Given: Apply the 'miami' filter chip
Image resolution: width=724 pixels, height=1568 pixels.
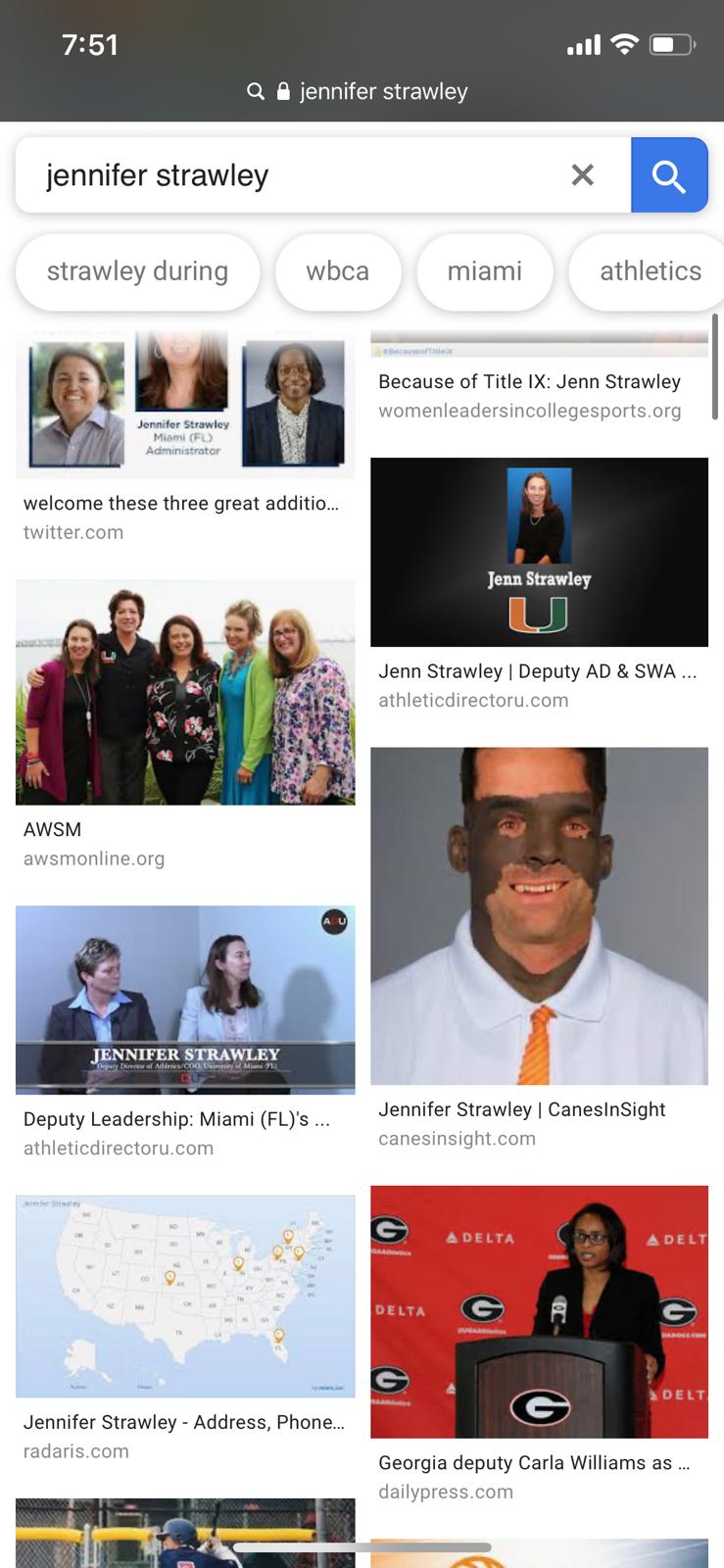Looking at the screenshot, I should point(484,271).
